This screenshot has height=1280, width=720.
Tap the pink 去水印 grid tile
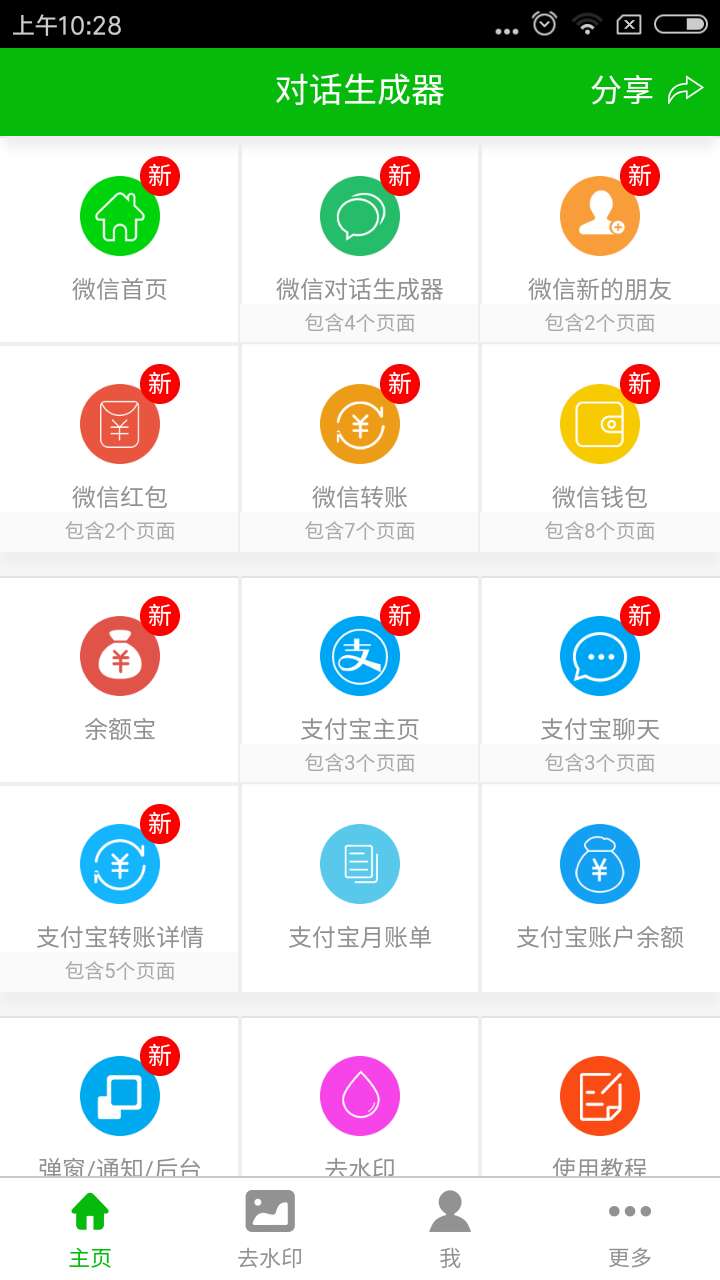[360, 1100]
